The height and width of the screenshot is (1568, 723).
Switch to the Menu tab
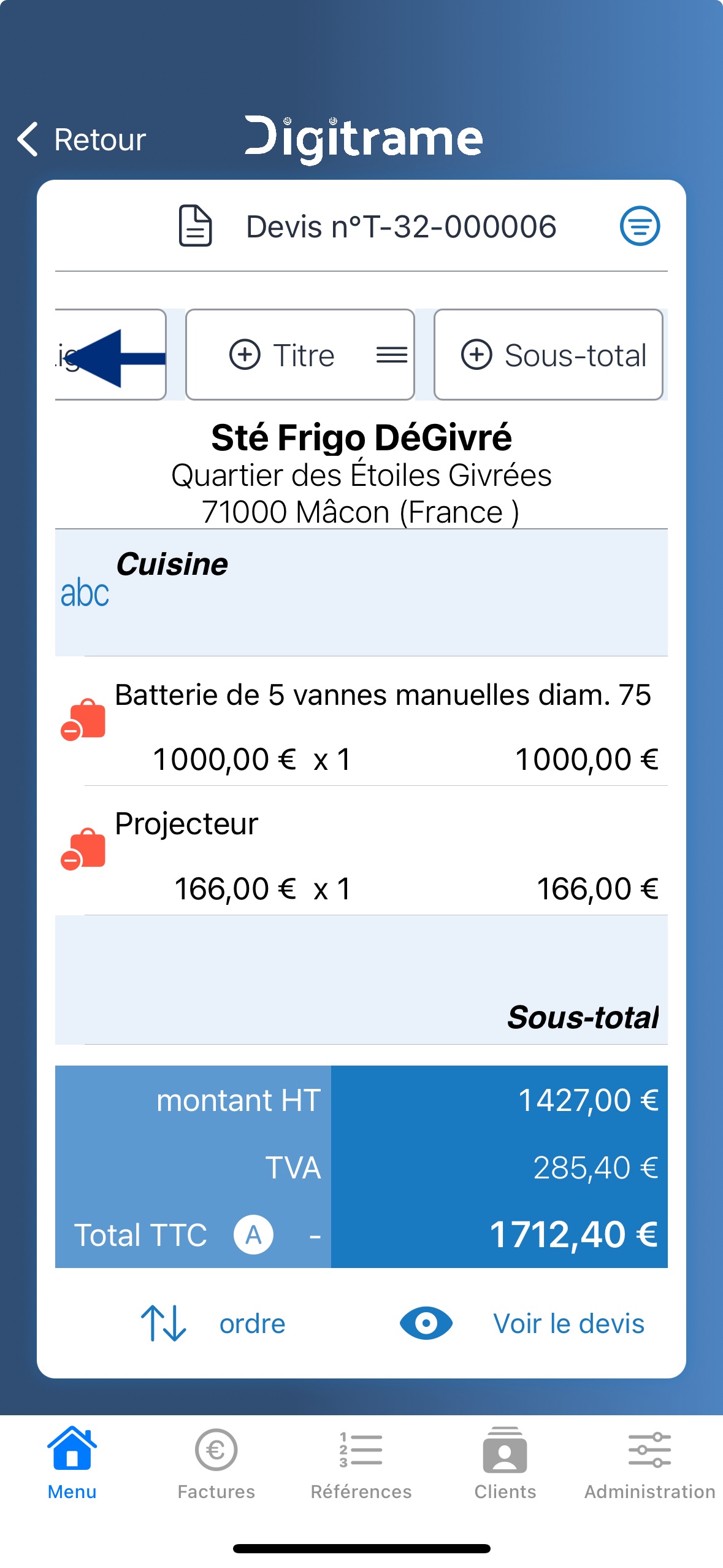(x=72, y=1462)
